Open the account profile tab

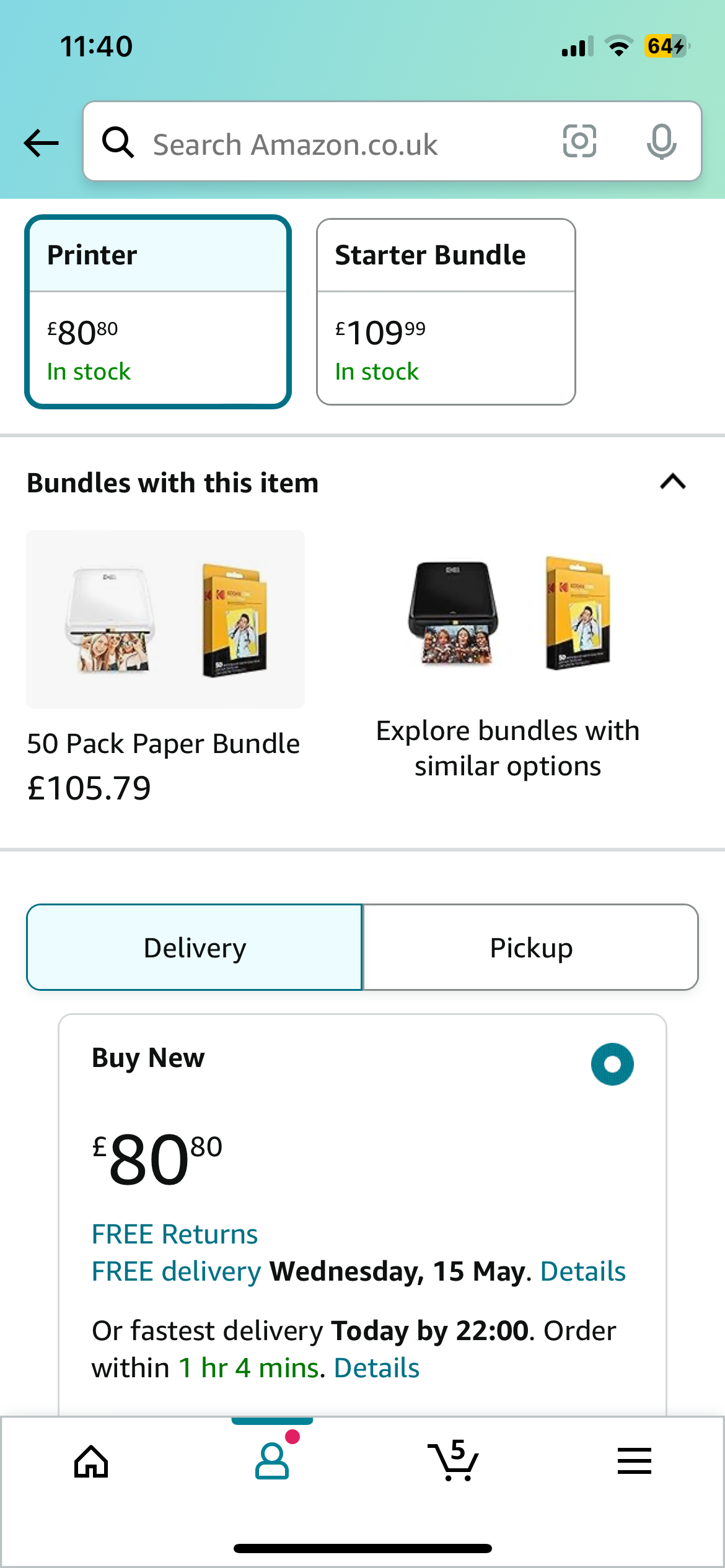tap(272, 1461)
